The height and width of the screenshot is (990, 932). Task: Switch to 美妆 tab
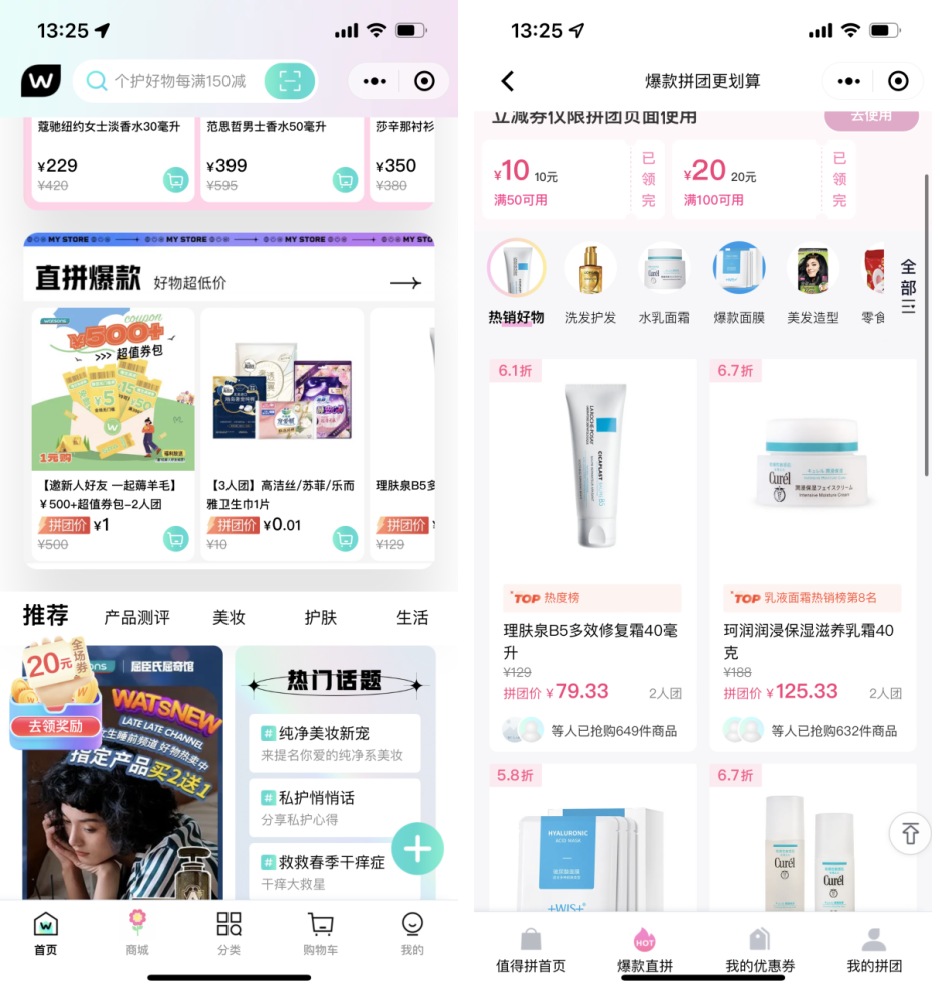pos(229,617)
